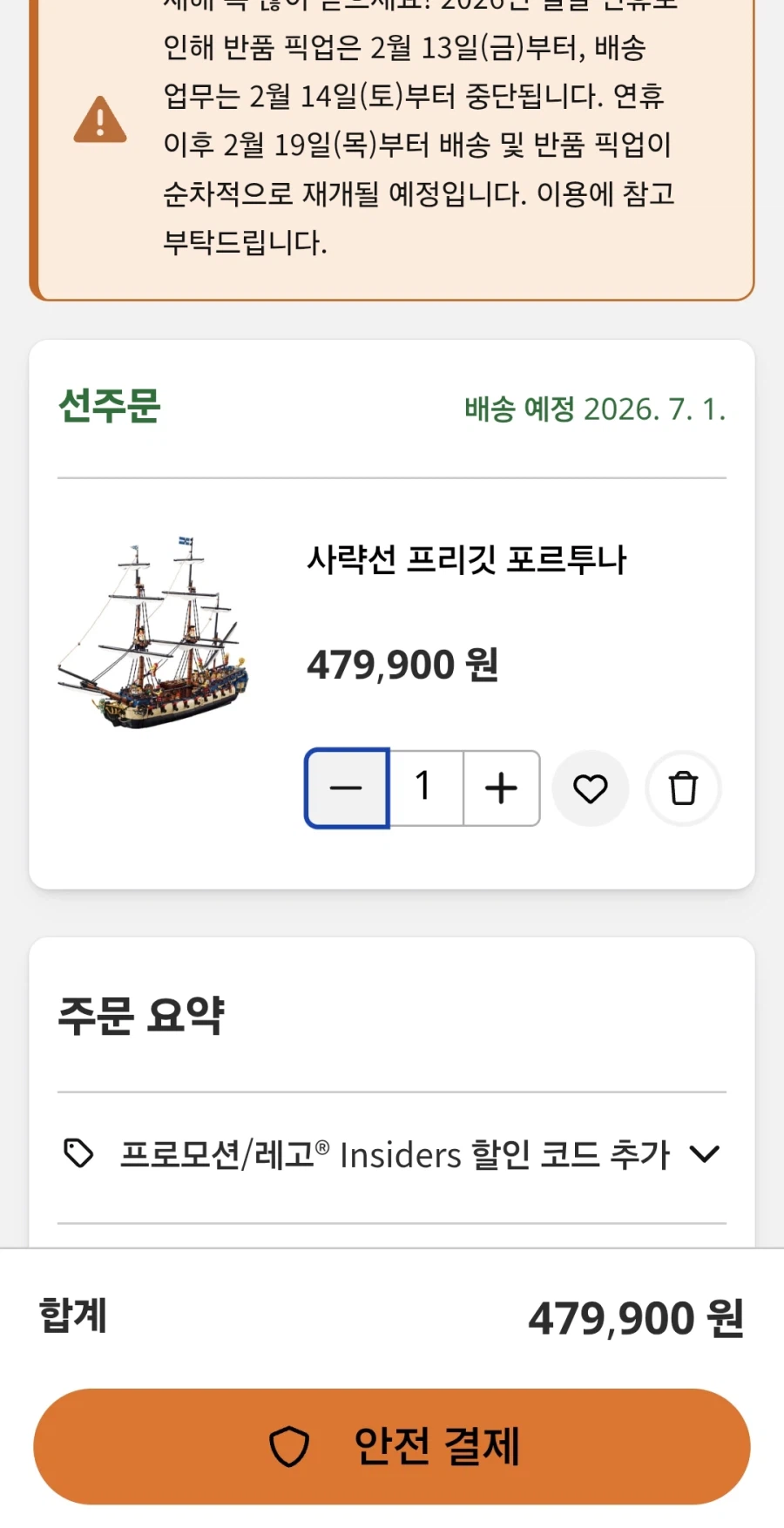Click the warning triangle icon in the notice

click(x=101, y=119)
